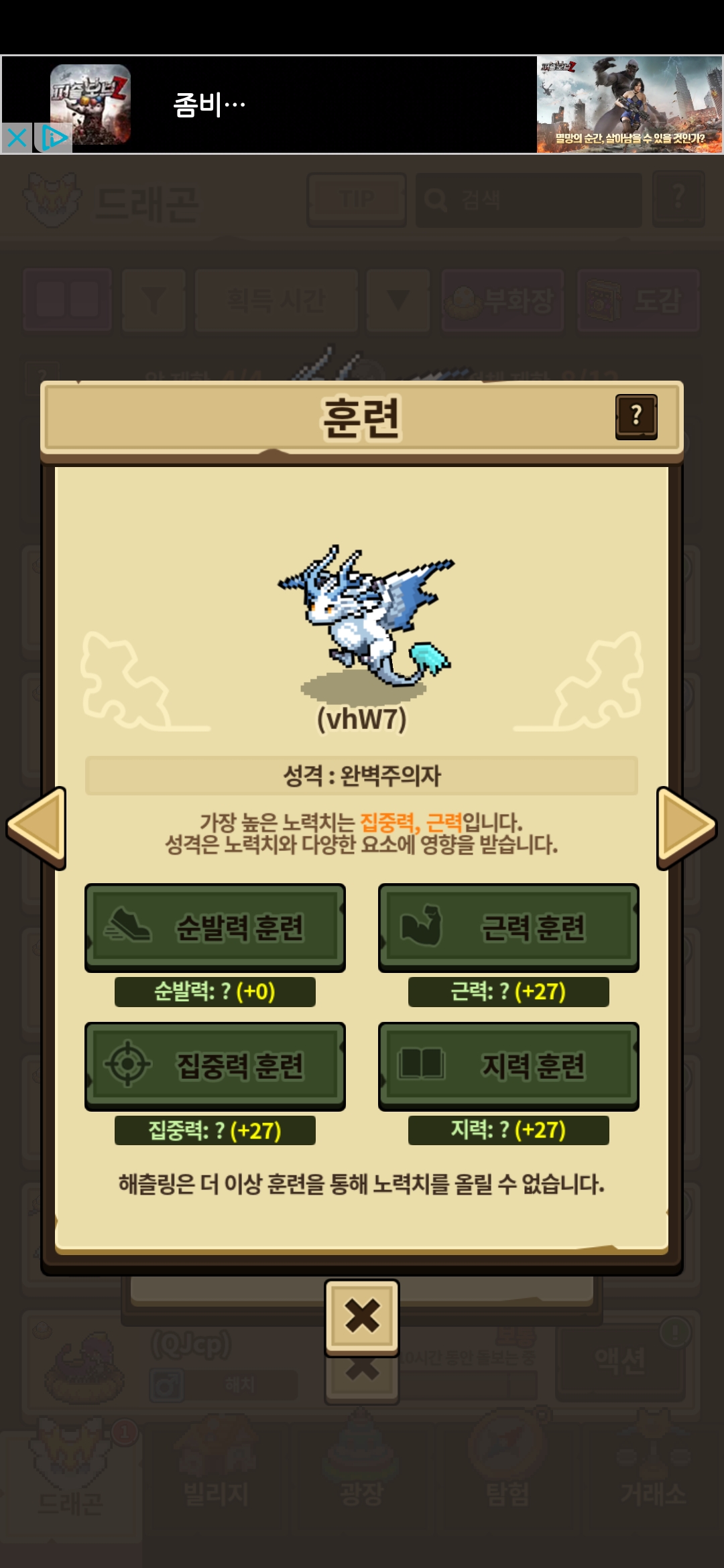Select 지력 훈련 button
Image resolution: width=724 pixels, height=1568 pixels.
(x=509, y=1066)
